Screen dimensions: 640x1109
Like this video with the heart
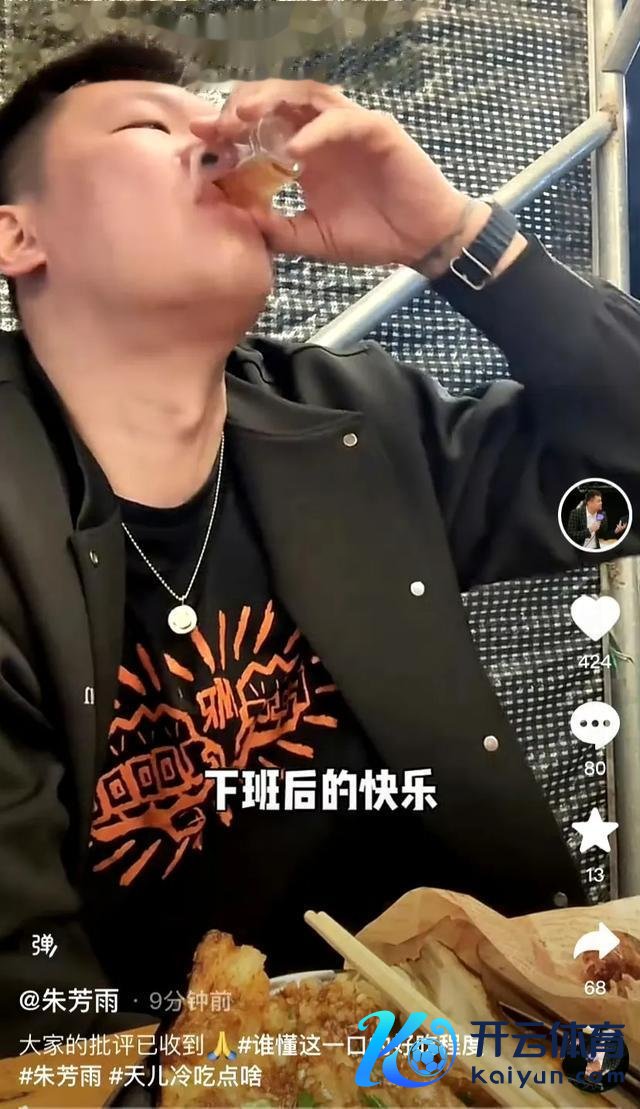[x=595, y=618]
